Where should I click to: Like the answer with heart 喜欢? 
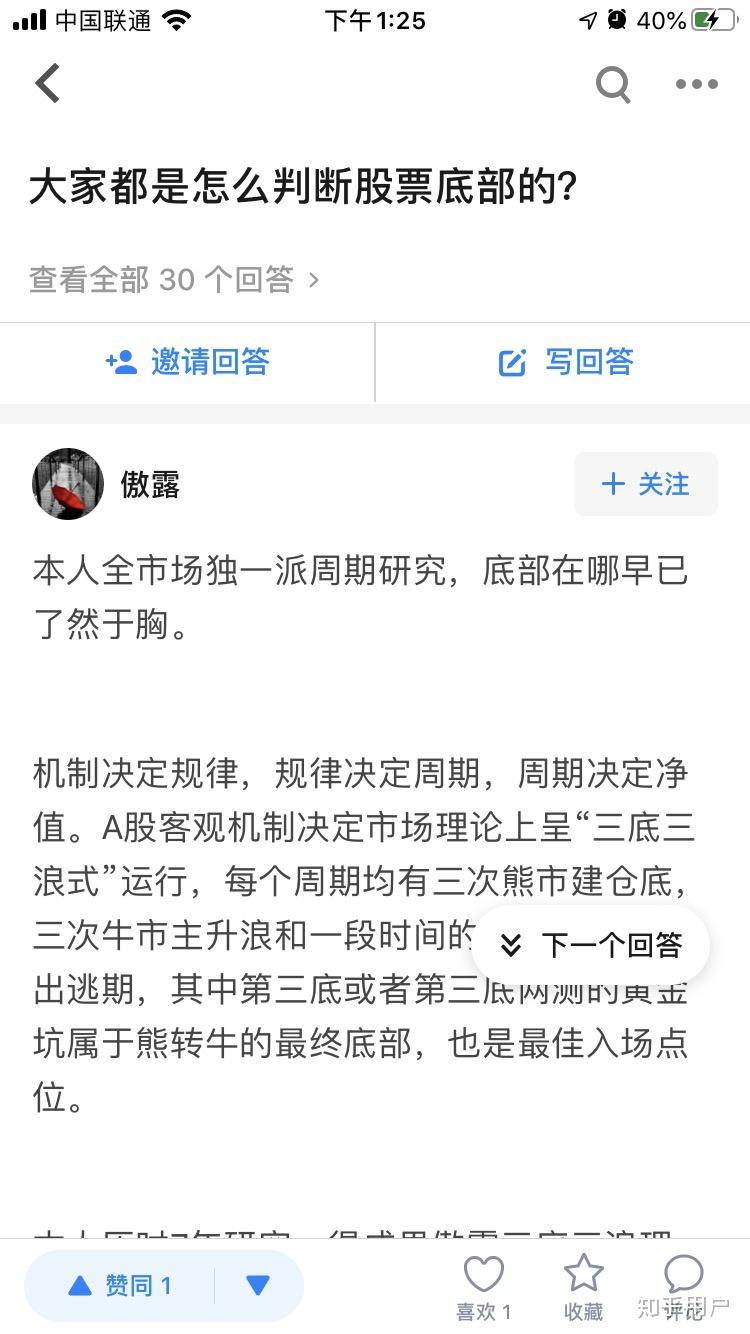click(x=484, y=1285)
